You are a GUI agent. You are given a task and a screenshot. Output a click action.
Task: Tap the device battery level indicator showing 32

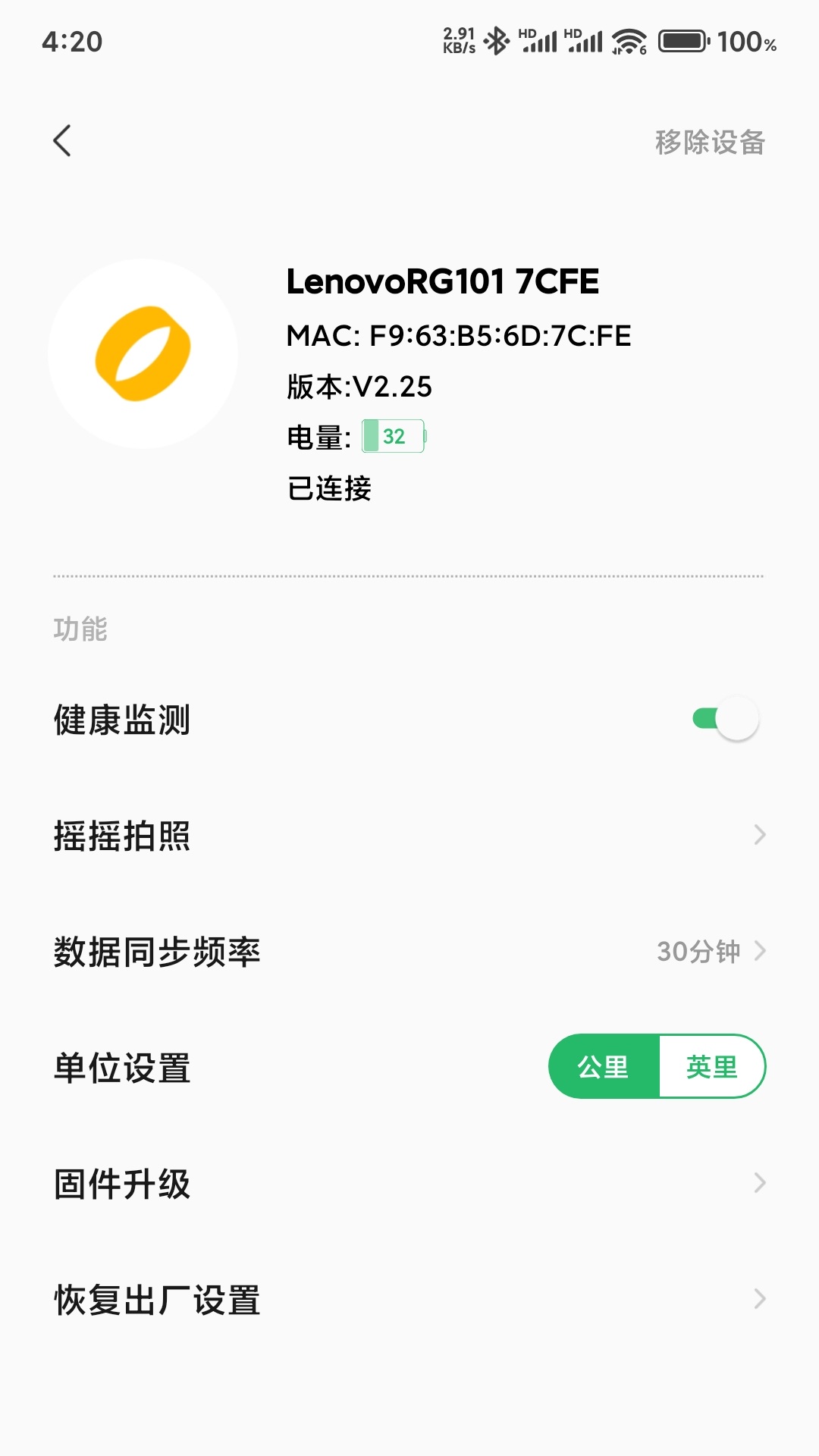[393, 436]
